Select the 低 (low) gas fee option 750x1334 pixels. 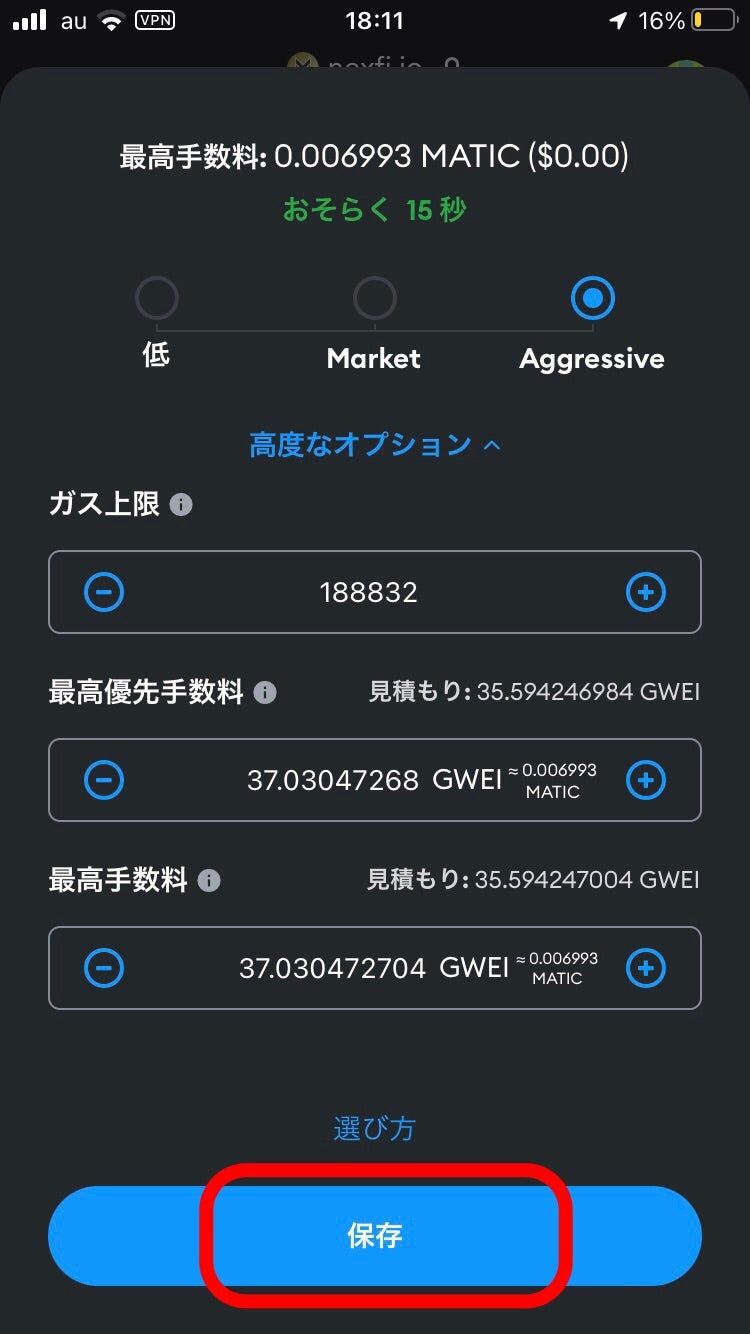[157, 298]
